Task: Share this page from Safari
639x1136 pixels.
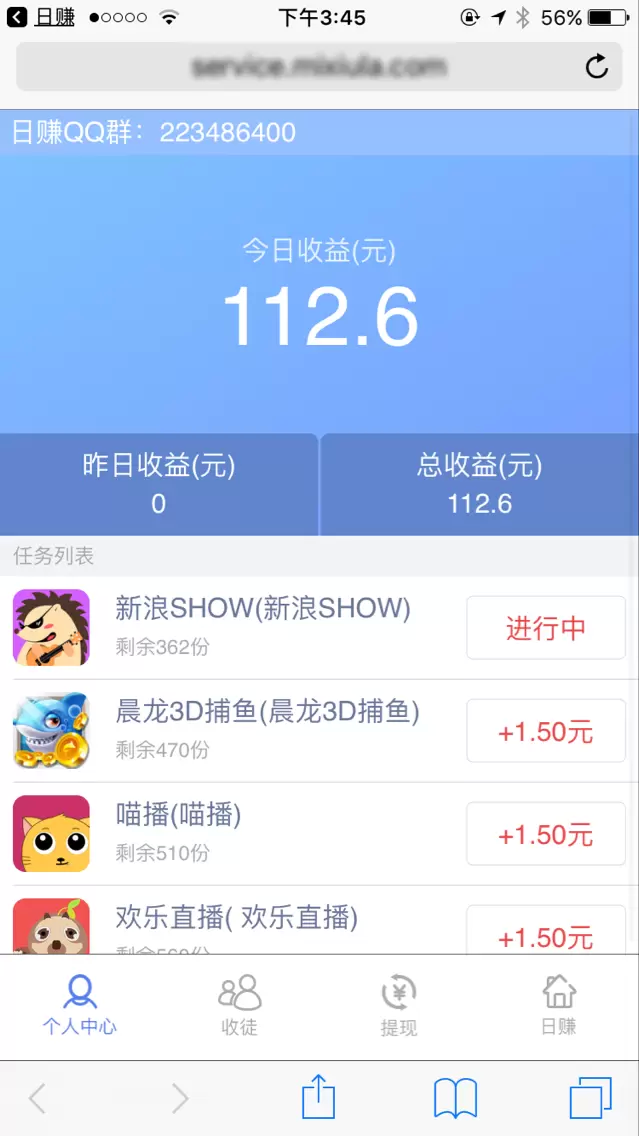Action: (x=318, y=1097)
